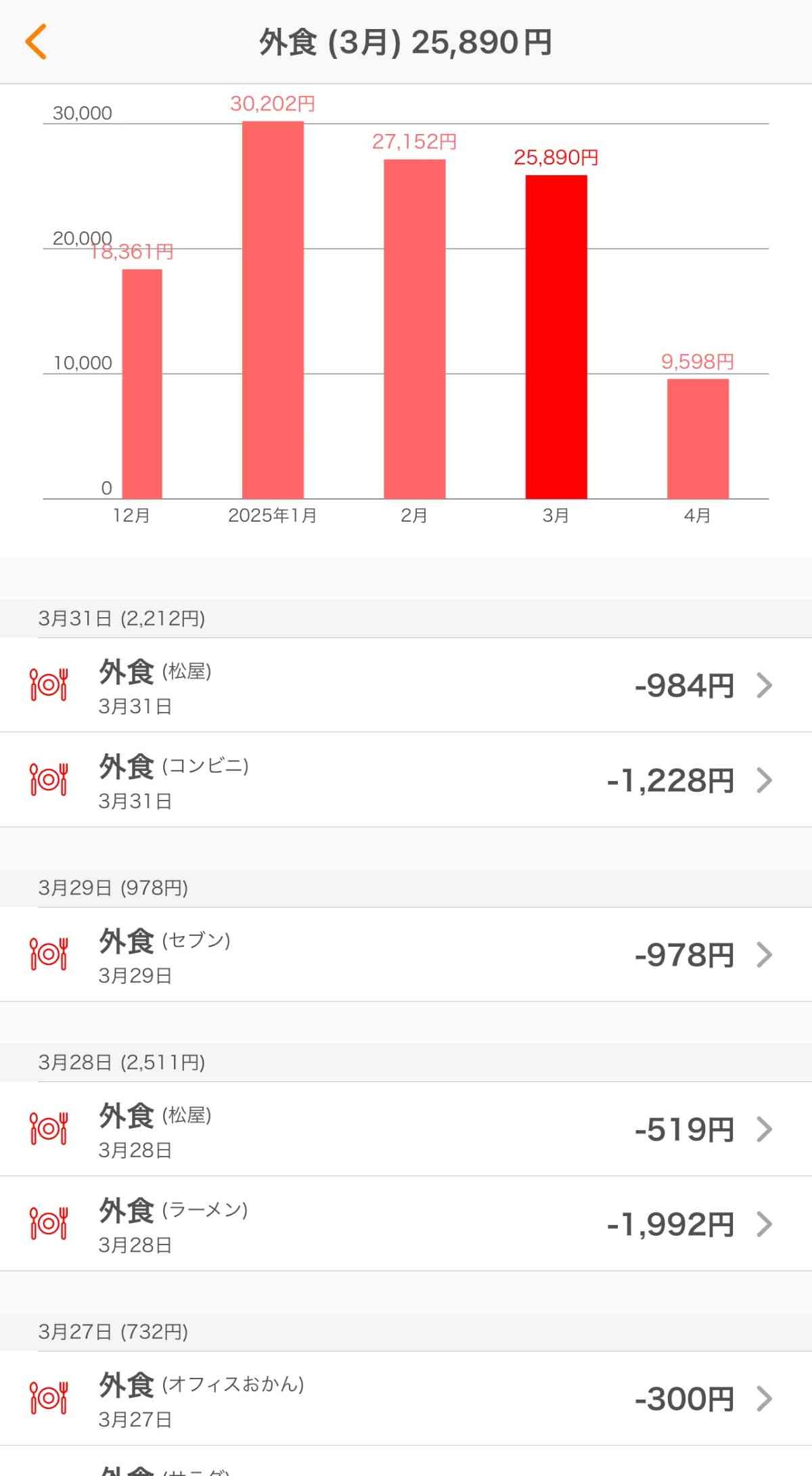Select the 2月 bar showing 27,152円

414,329
